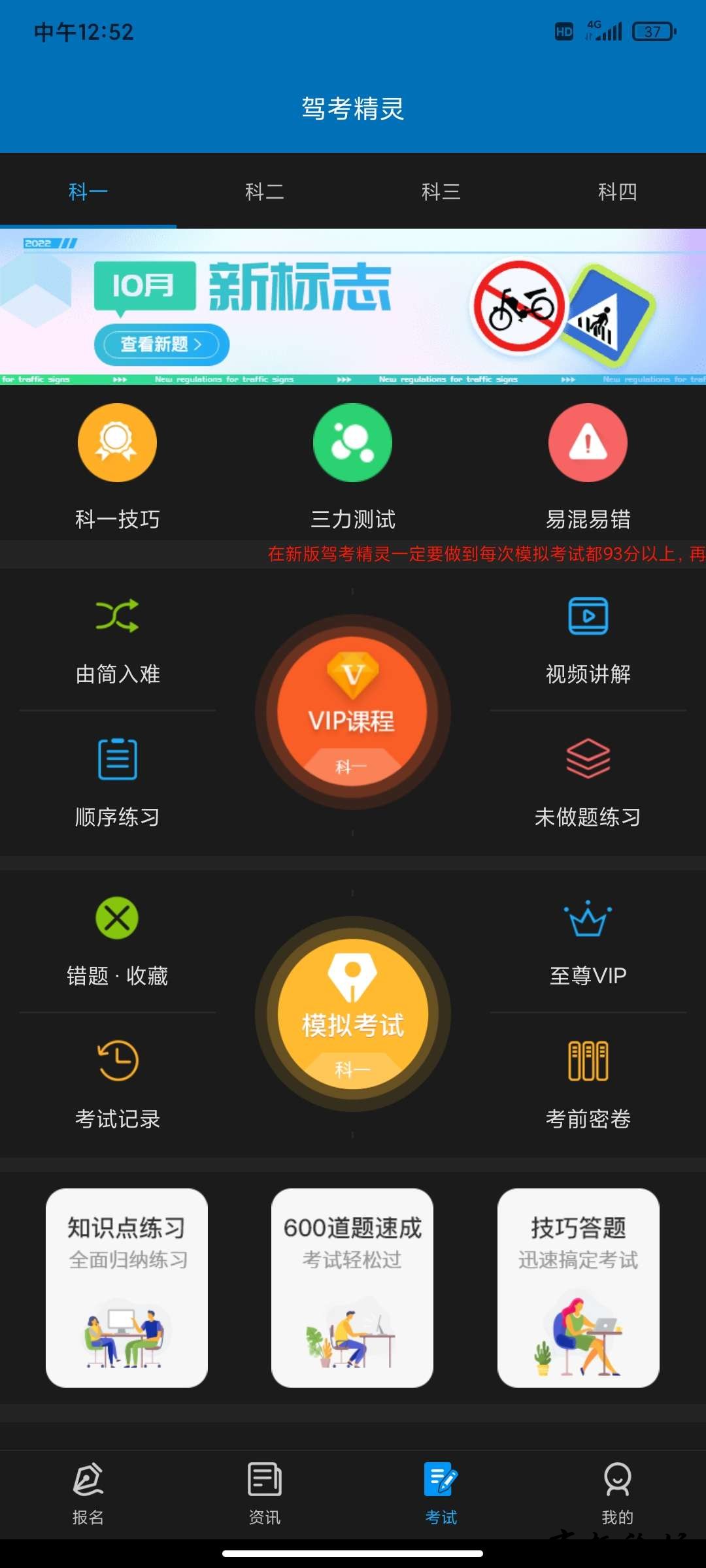Open 至尊VIP

click(588, 941)
